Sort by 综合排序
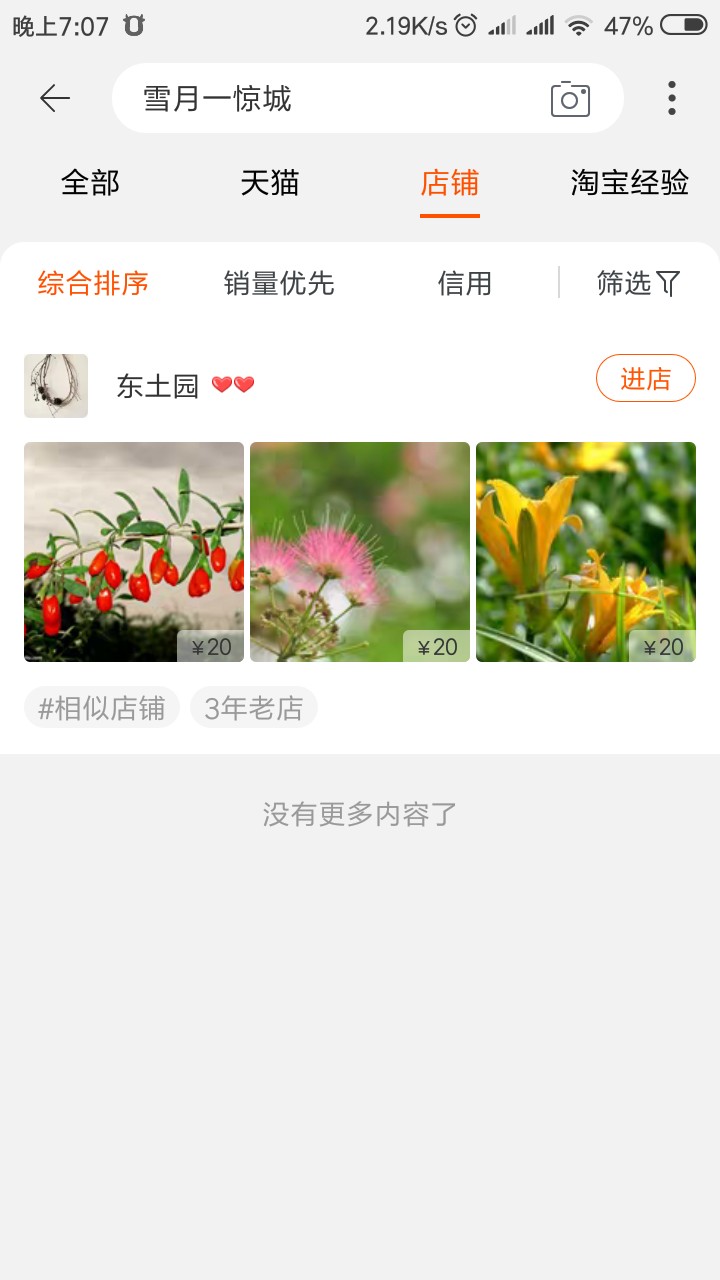 pyautogui.click(x=93, y=284)
